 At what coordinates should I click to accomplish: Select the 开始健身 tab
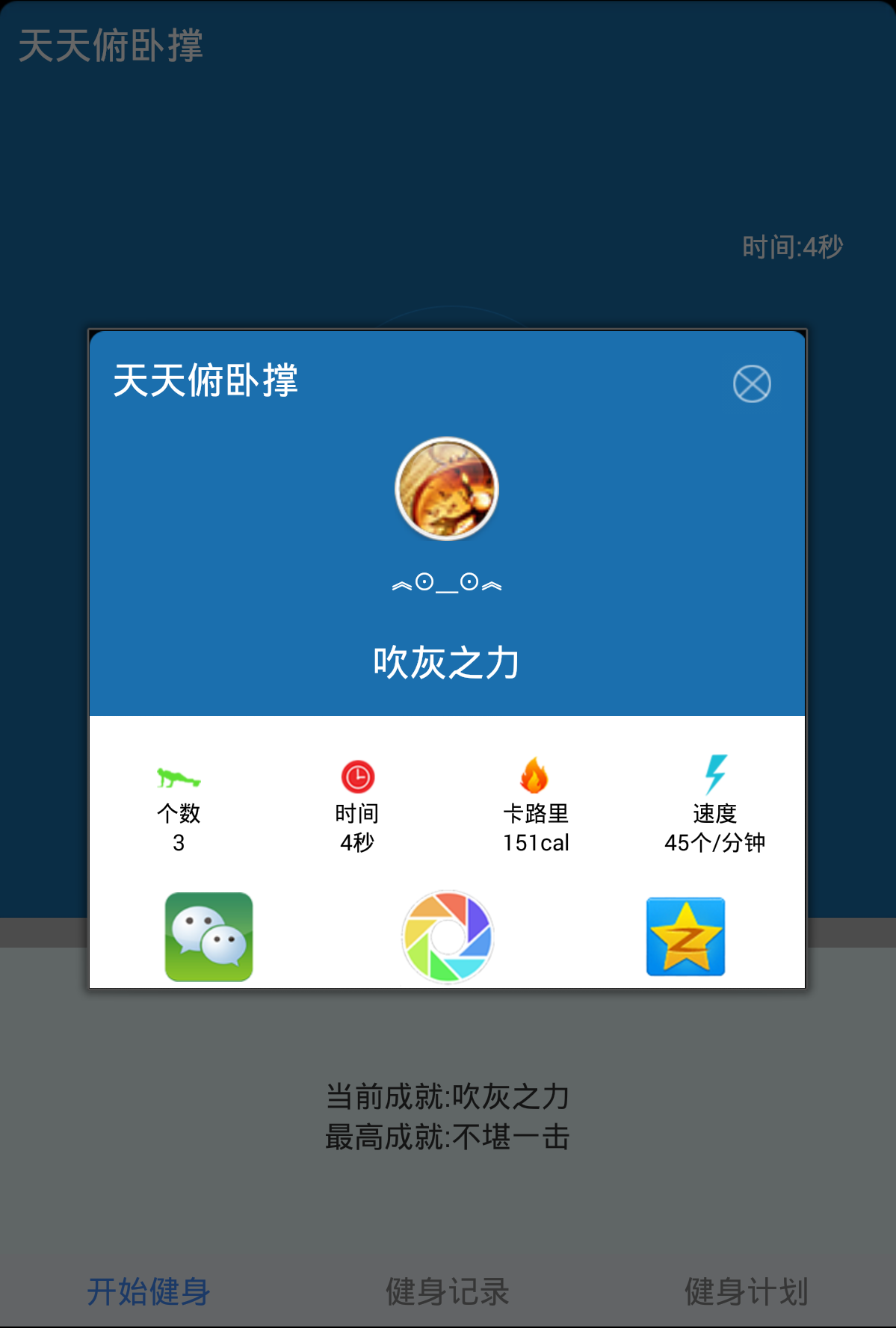click(x=149, y=1285)
